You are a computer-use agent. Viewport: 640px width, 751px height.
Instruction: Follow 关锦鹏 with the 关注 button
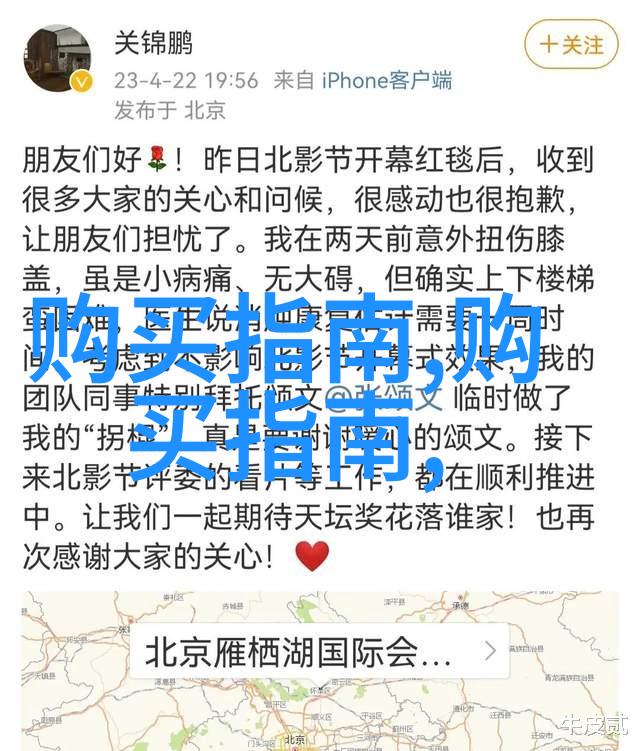click(x=571, y=45)
